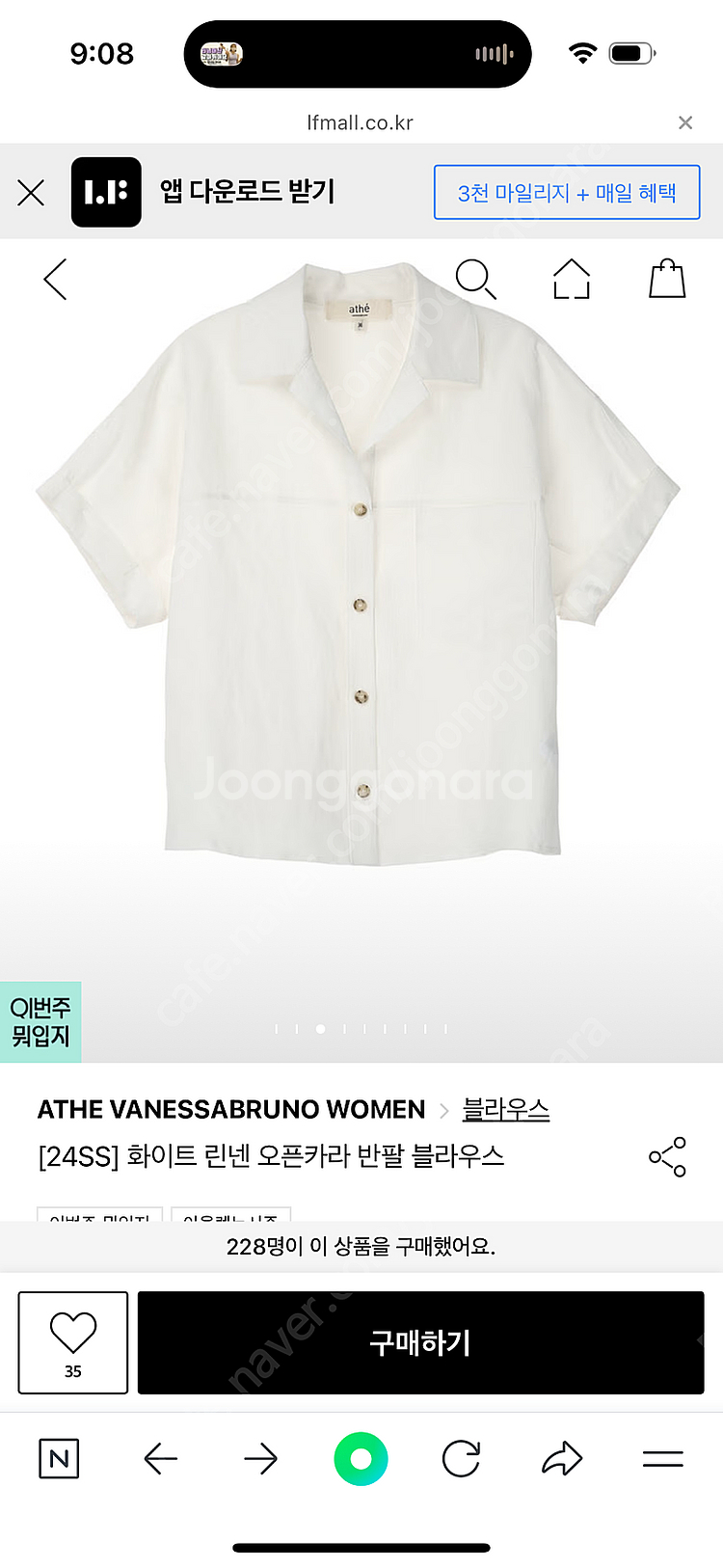Open the 이번주 뭐입지 badge
Screen dimensions: 723x1568
pyautogui.click(x=40, y=1022)
